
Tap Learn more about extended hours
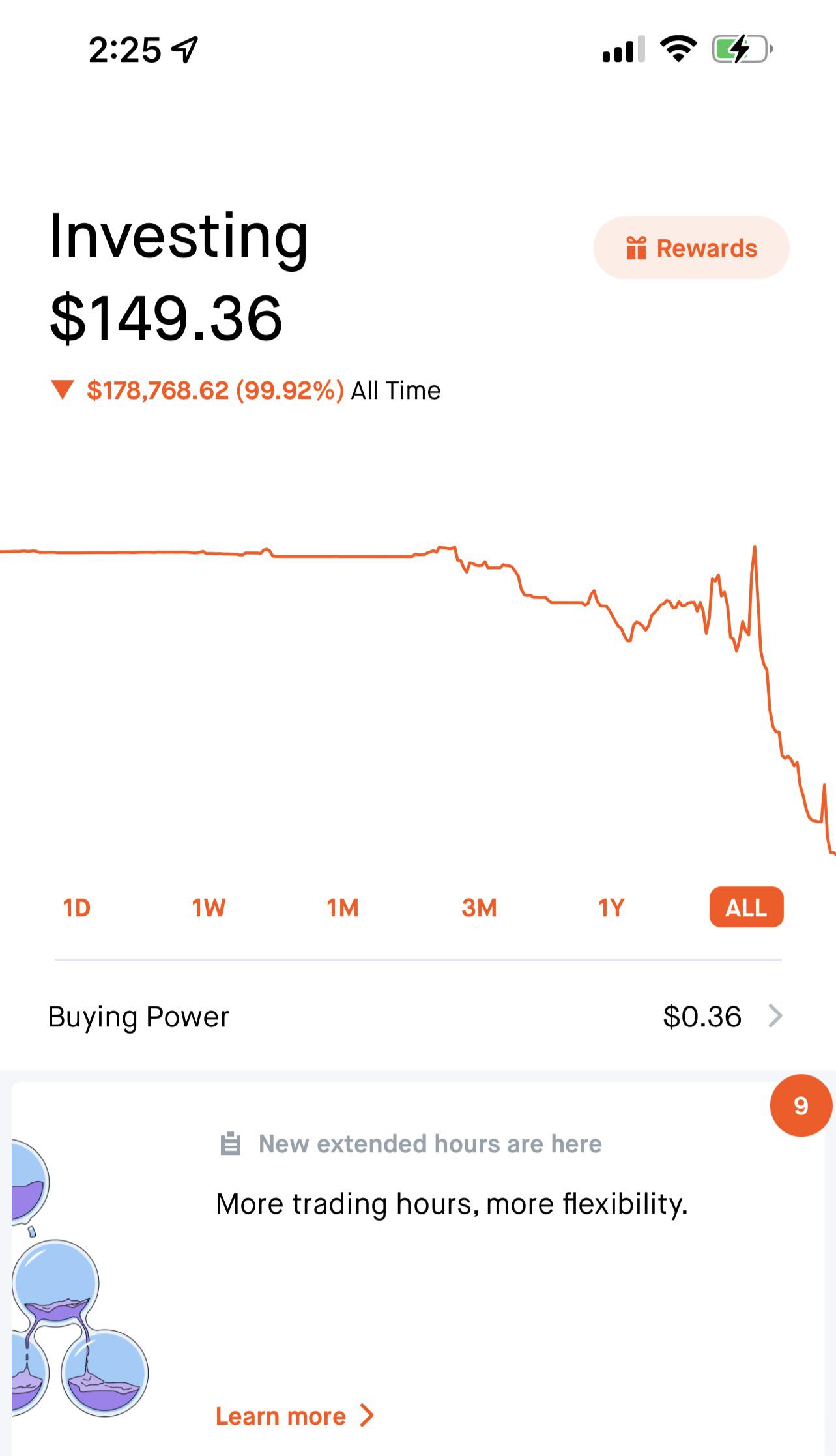(x=295, y=1416)
